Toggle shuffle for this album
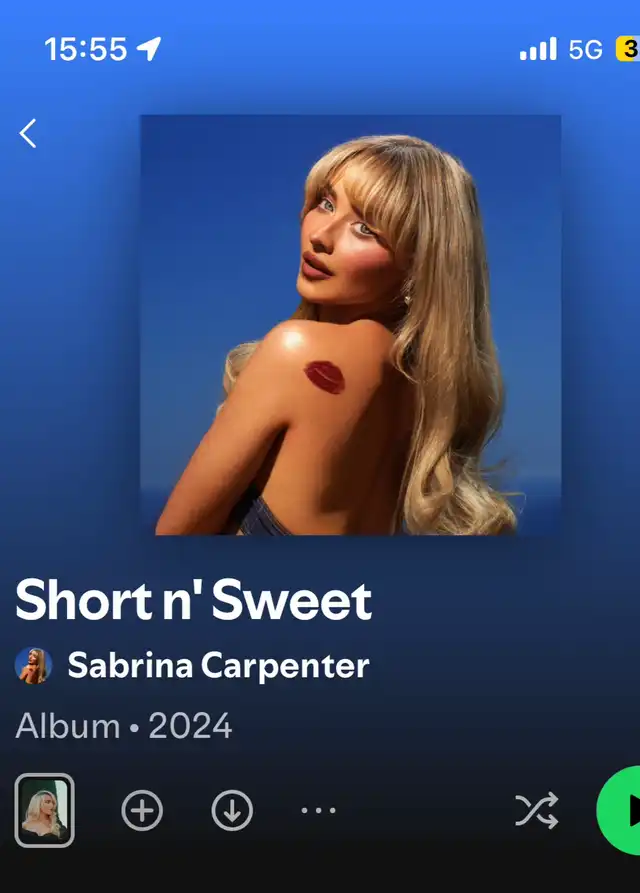 pos(537,811)
